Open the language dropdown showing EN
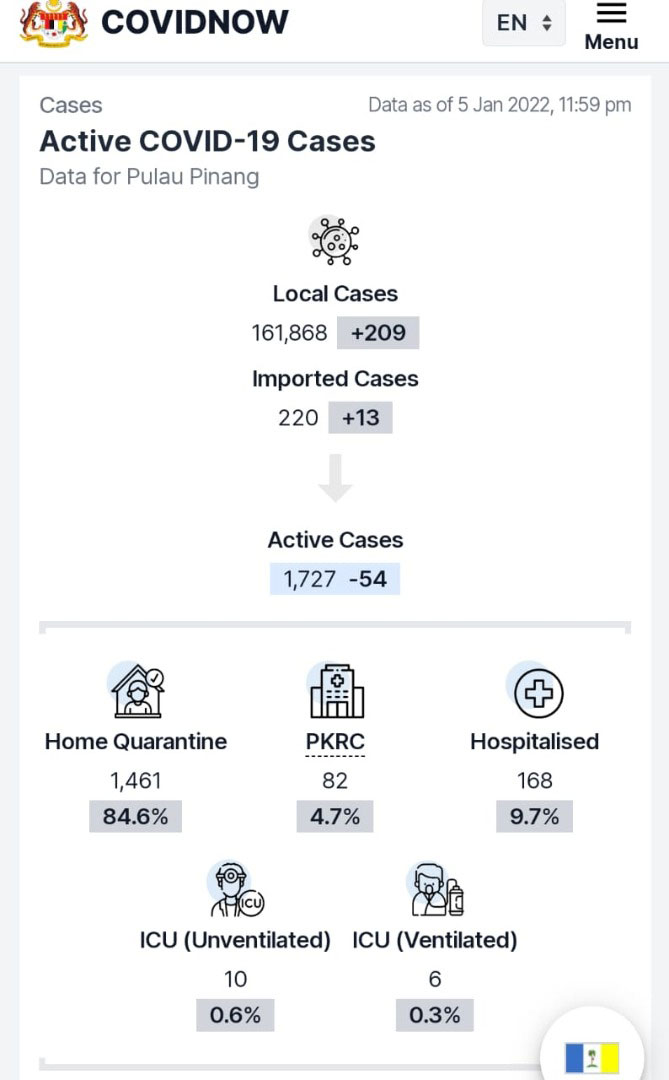Viewport: 669px width, 1080px height. [x=524, y=23]
